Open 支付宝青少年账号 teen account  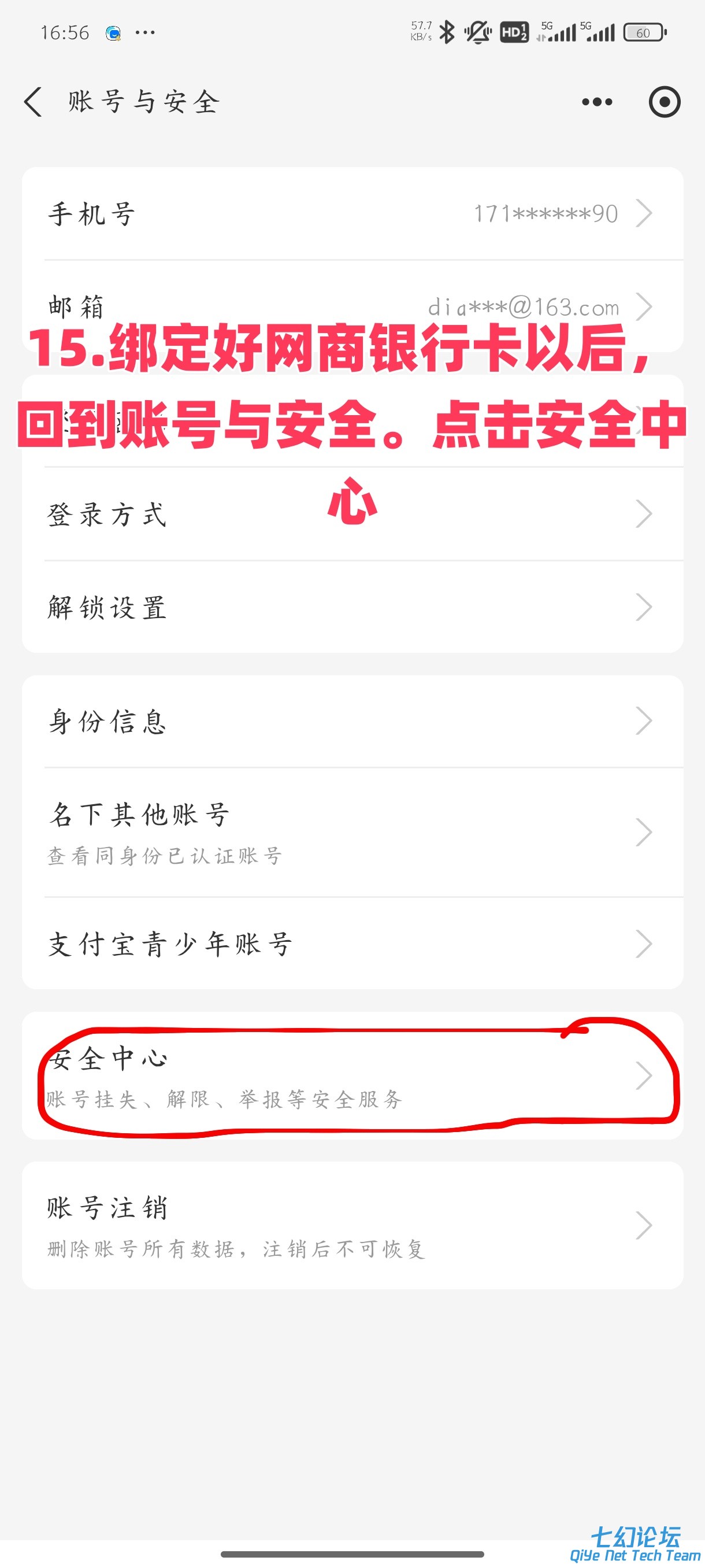pos(352,944)
